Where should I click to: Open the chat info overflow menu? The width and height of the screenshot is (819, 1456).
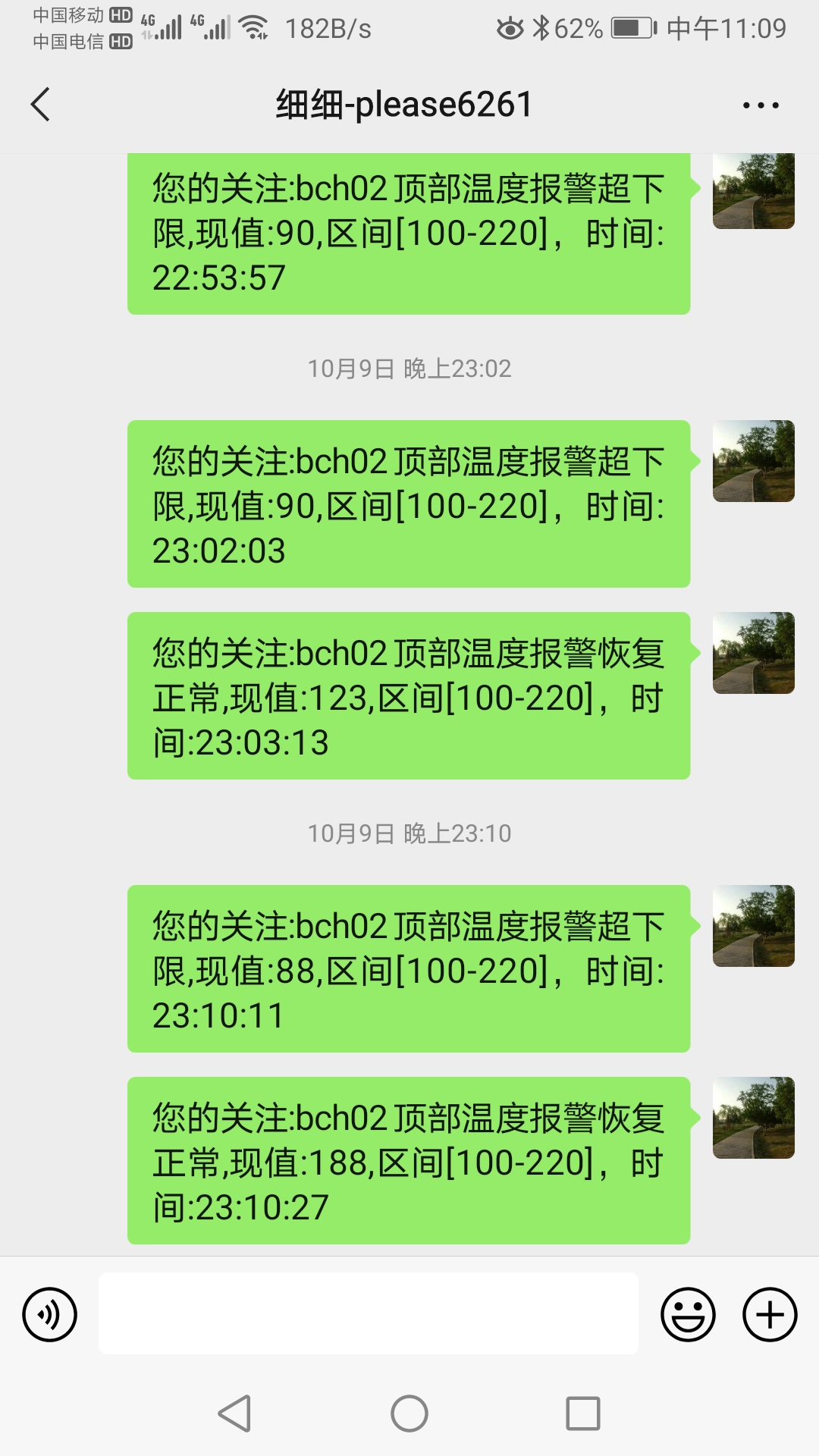point(761,105)
